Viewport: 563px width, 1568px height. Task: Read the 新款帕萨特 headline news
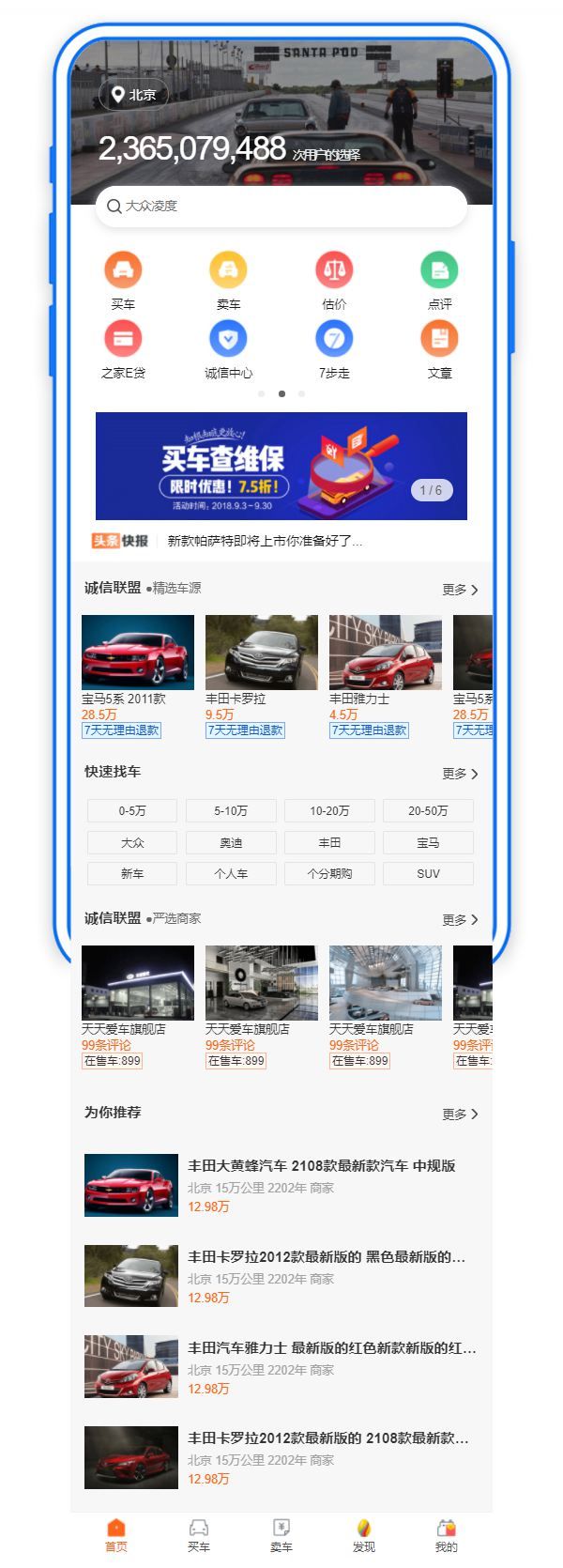(265, 541)
